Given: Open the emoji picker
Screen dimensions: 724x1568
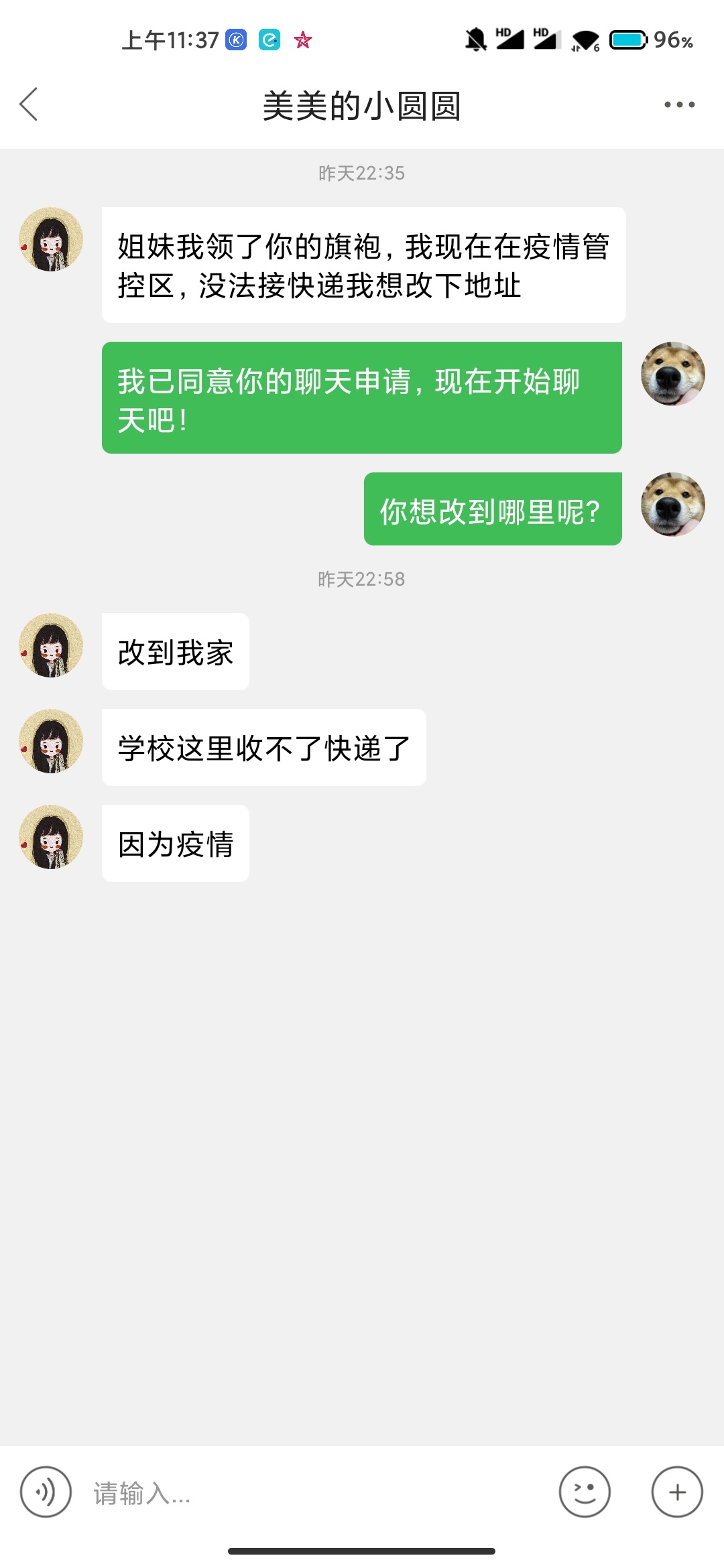Looking at the screenshot, I should pyautogui.click(x=585, y=1492).
